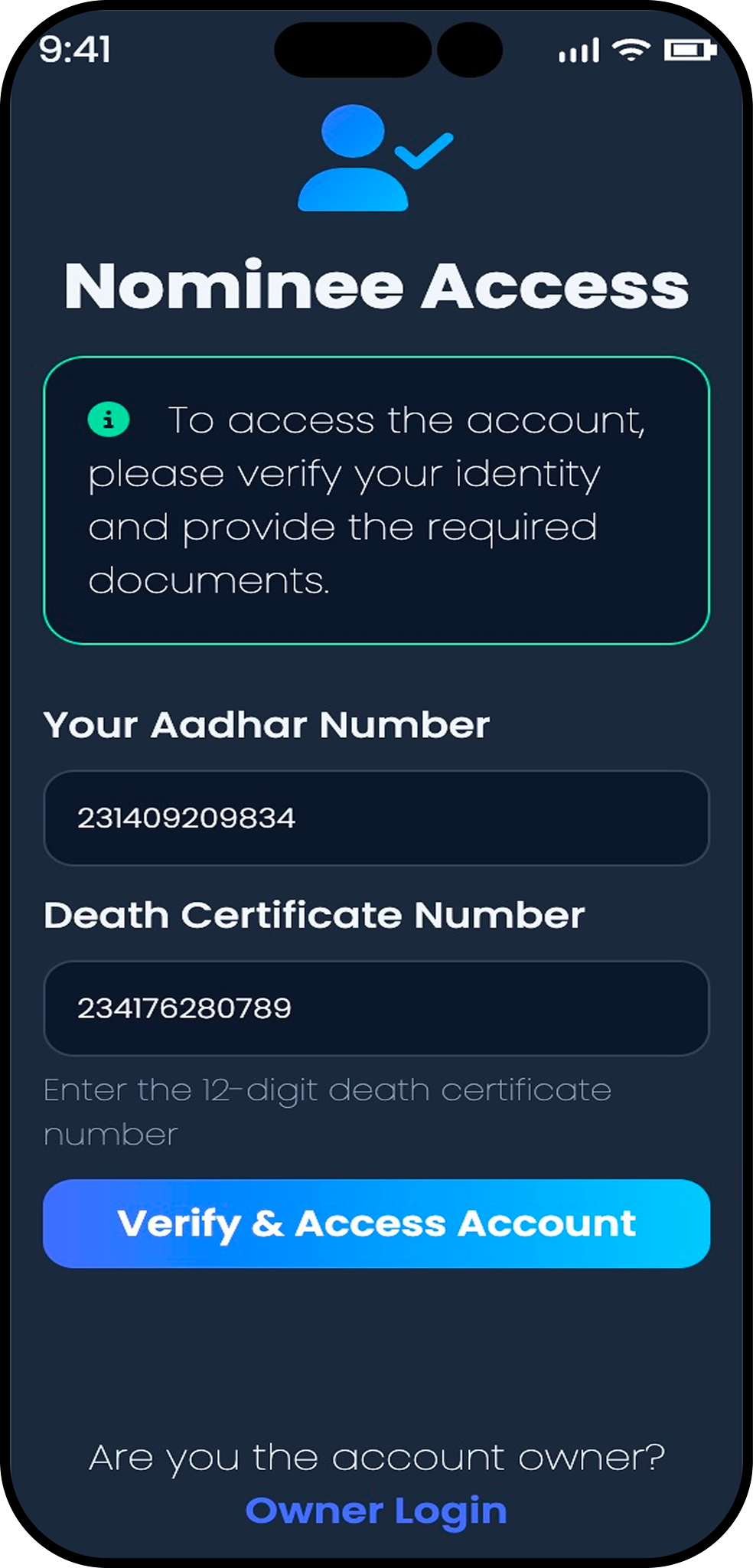Image resolution: width=753 pixels, height=1568 pixels.
Task: Edit the Aadhar Number field
Action: click(x=376, y=818)
